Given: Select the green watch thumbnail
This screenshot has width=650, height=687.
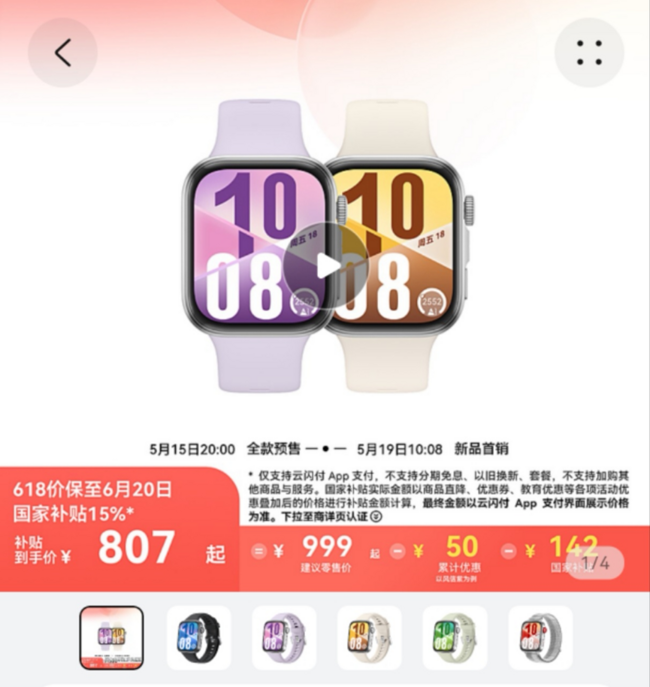Looking at the screenshot, I should click(x=454, y=637).
